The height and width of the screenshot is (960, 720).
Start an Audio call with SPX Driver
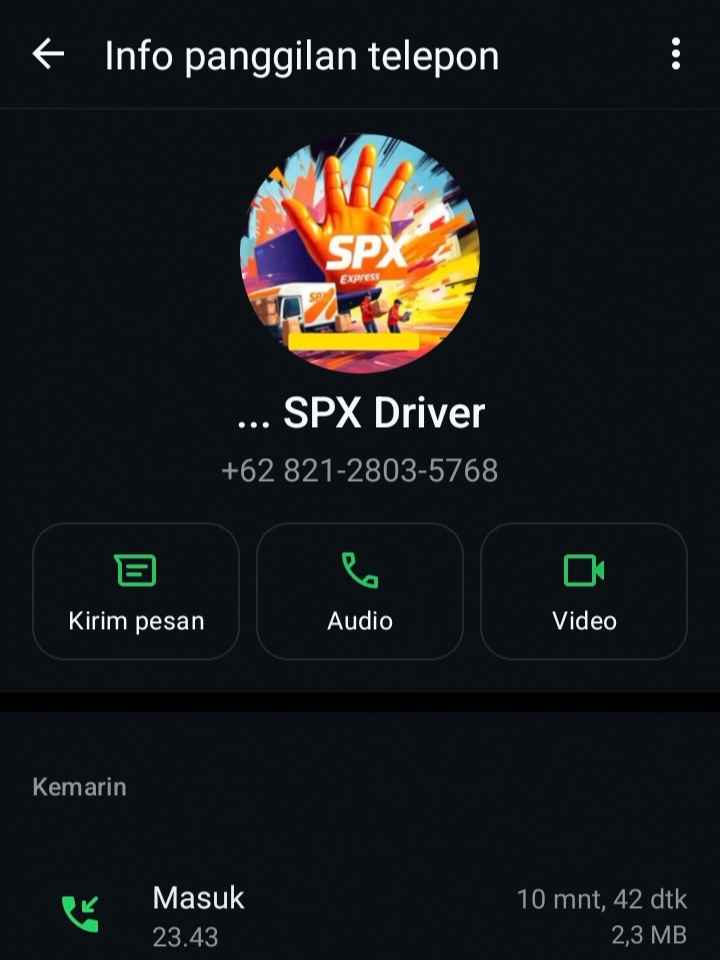pyautogui.click(x=360, y=591)
